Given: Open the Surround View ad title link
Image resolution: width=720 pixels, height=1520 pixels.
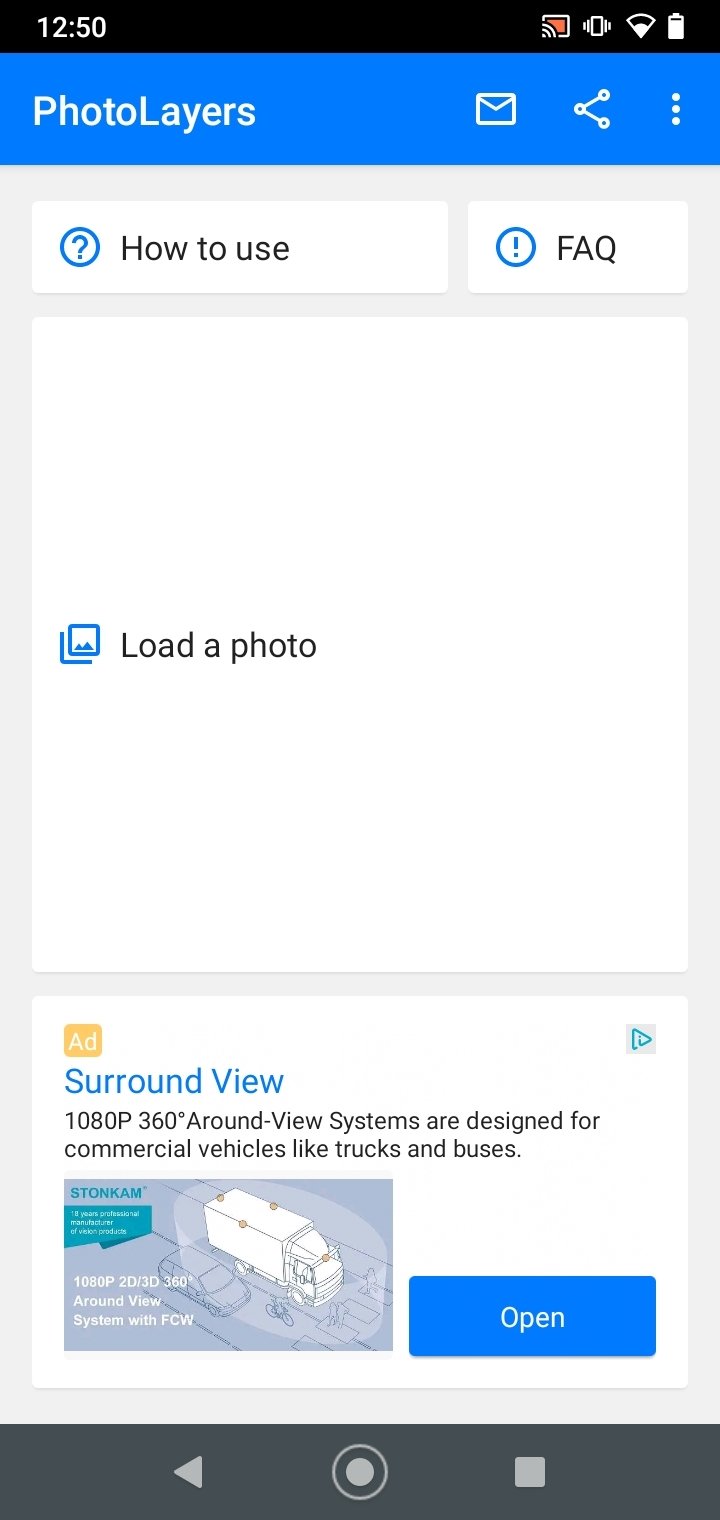Looking at the screenshot, I should pos(174,1081).
